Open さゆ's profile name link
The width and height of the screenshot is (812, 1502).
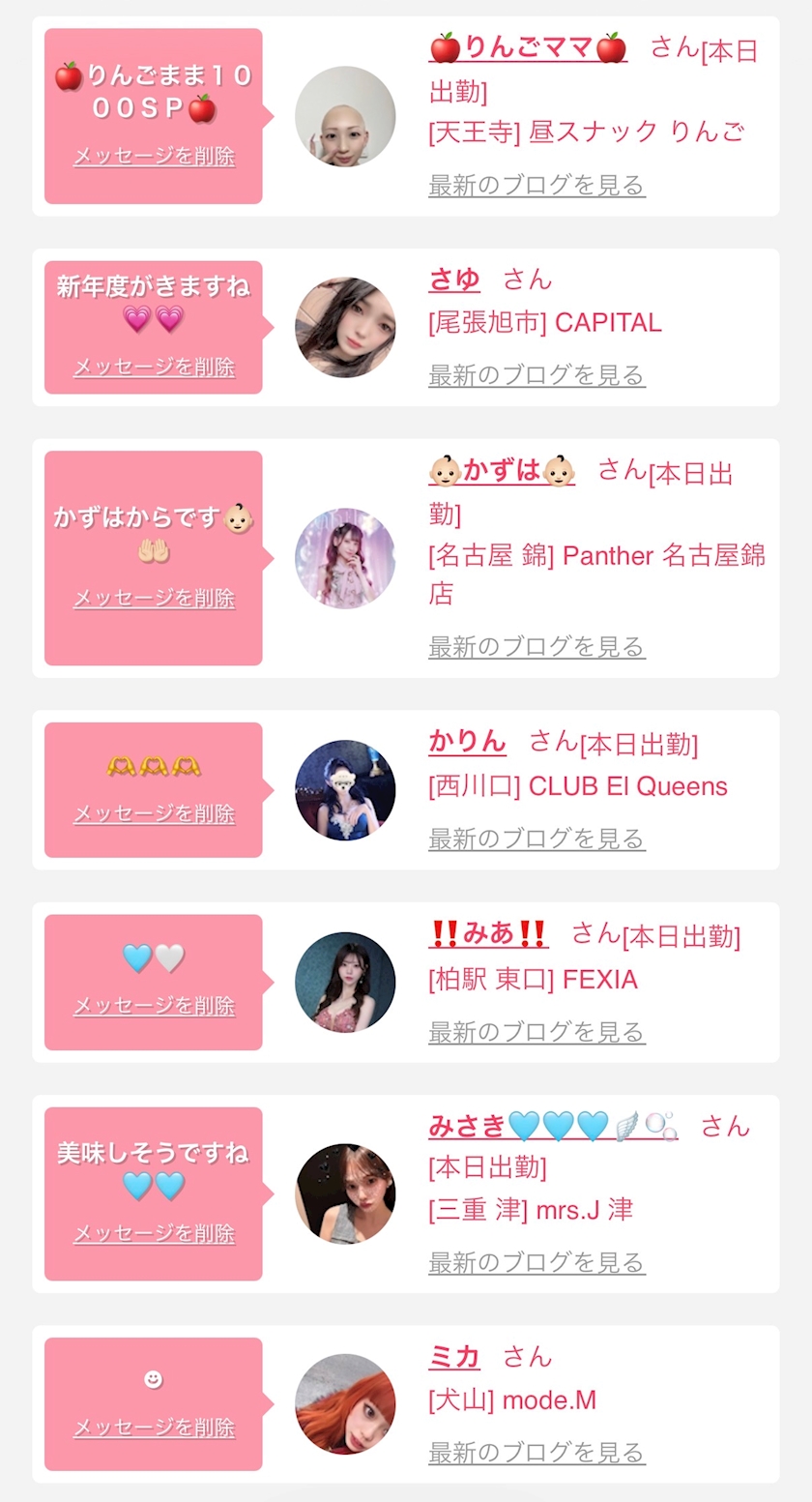click(x=454, y=280)
